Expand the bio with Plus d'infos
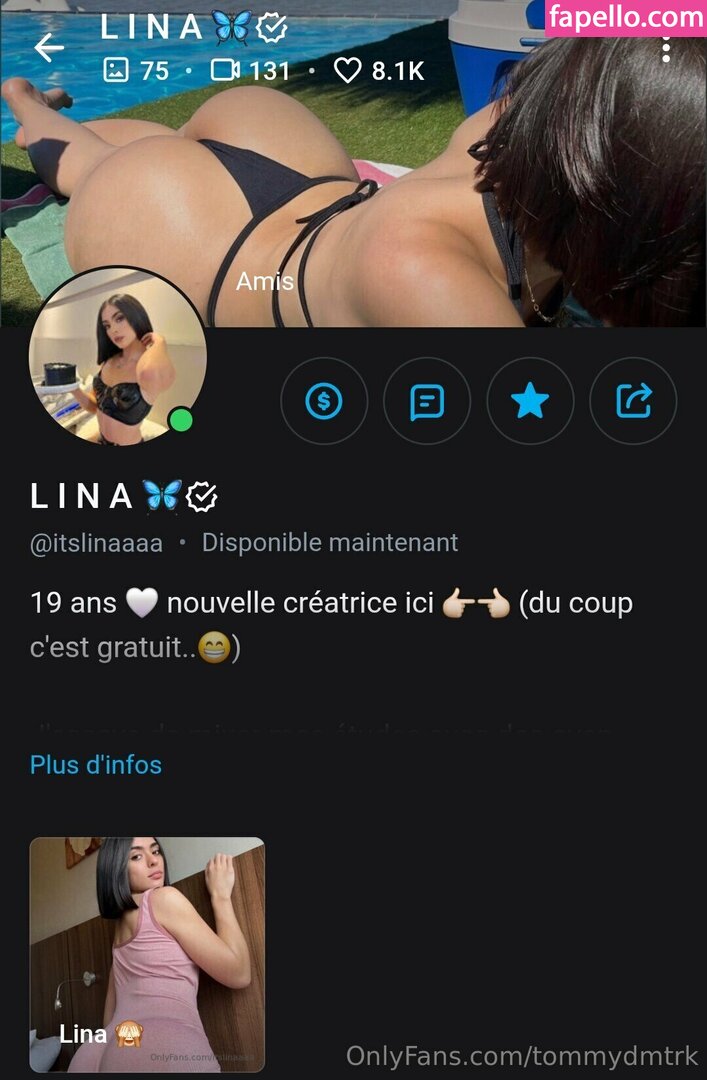Viewport: 707px width, 1080px height. tap(96, 765)
